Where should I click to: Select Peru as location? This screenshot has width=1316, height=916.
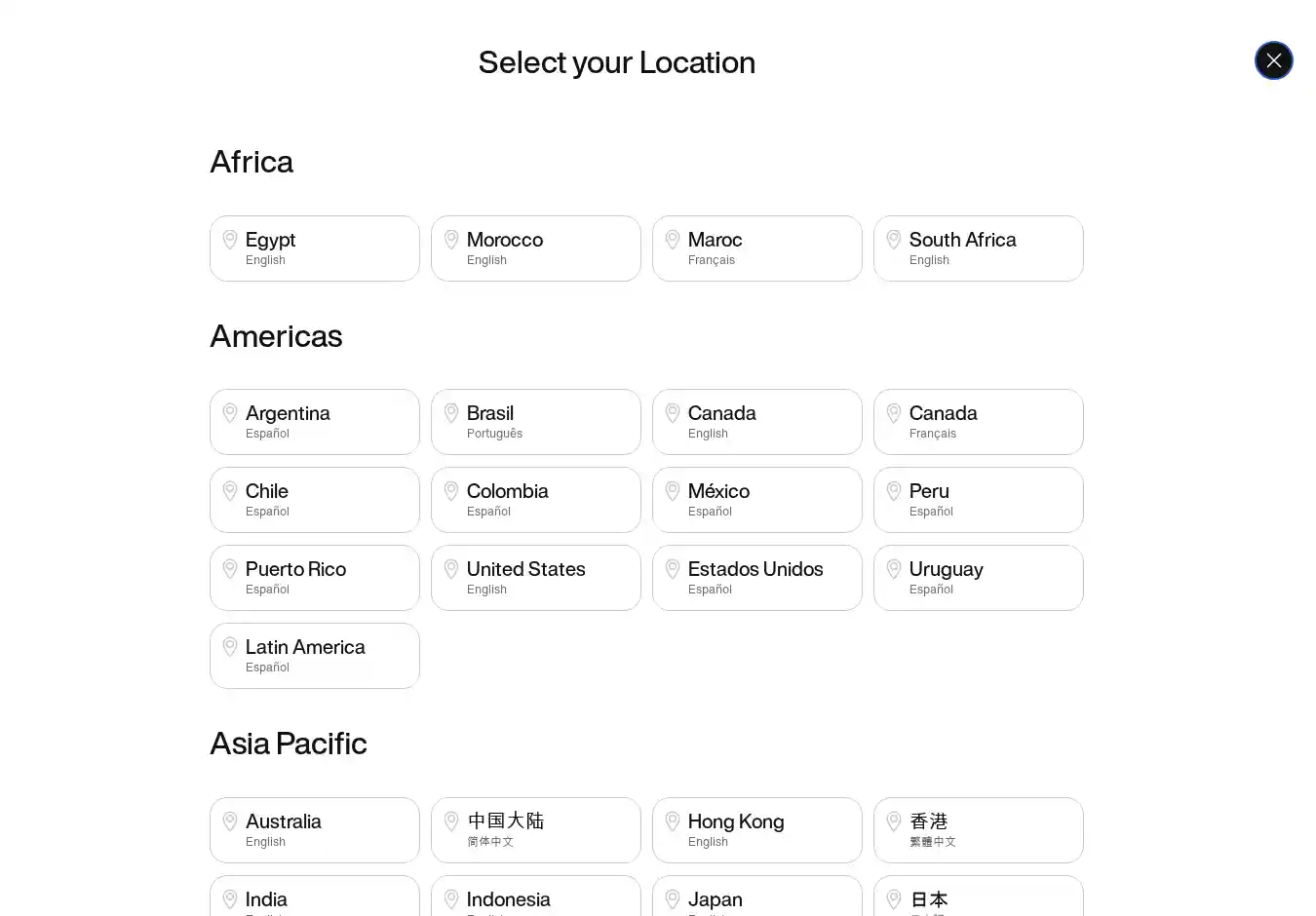tap(978, 500)
